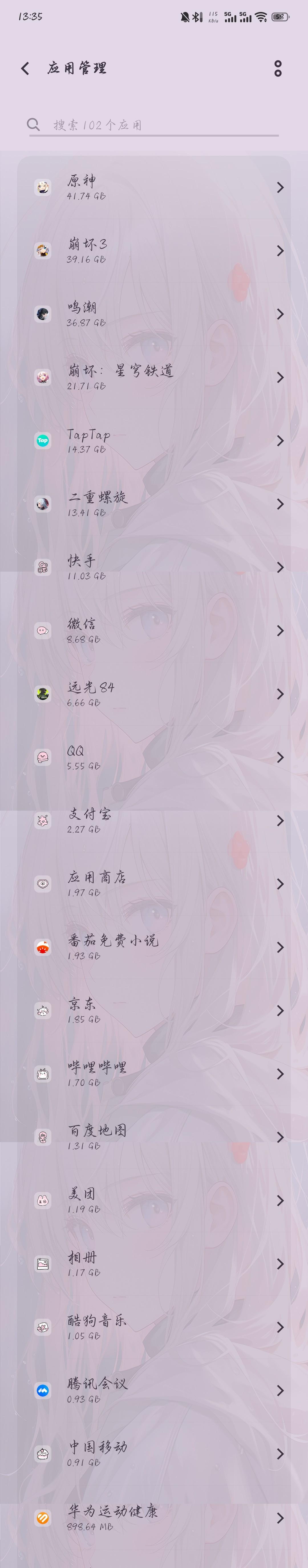Open 崩坏3 app details

153,251
